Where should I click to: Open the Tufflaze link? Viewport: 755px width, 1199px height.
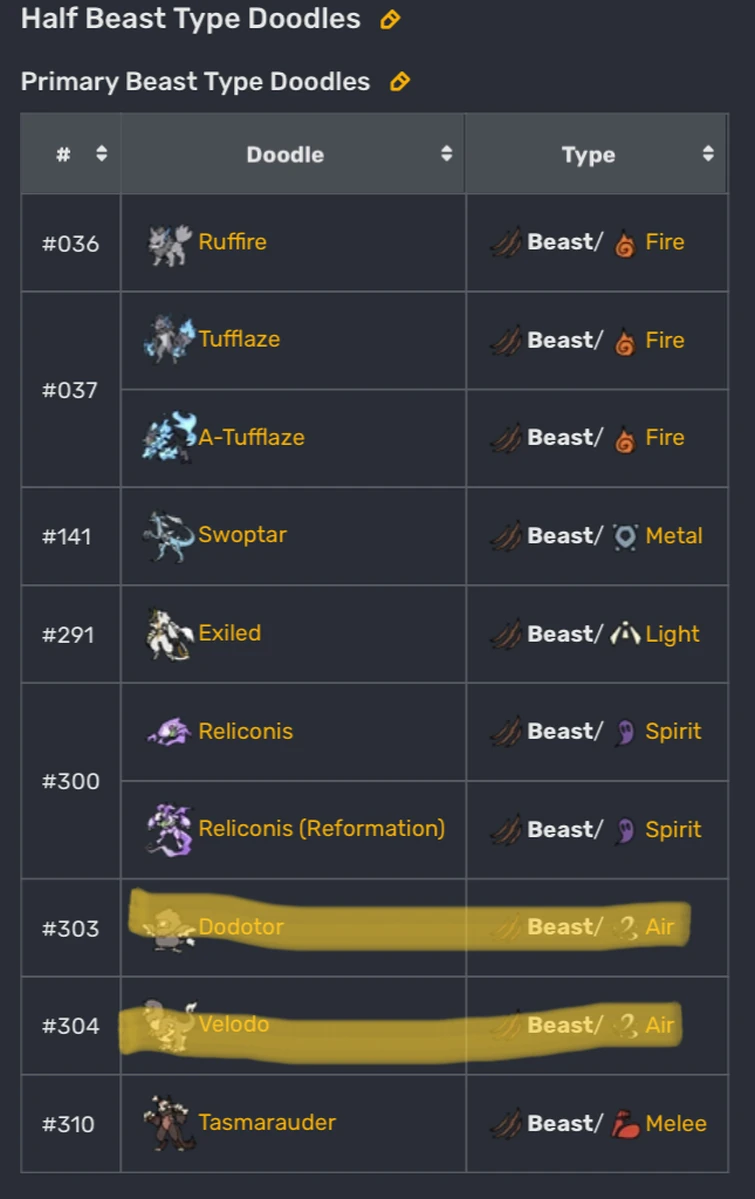[x=239, y=339]
